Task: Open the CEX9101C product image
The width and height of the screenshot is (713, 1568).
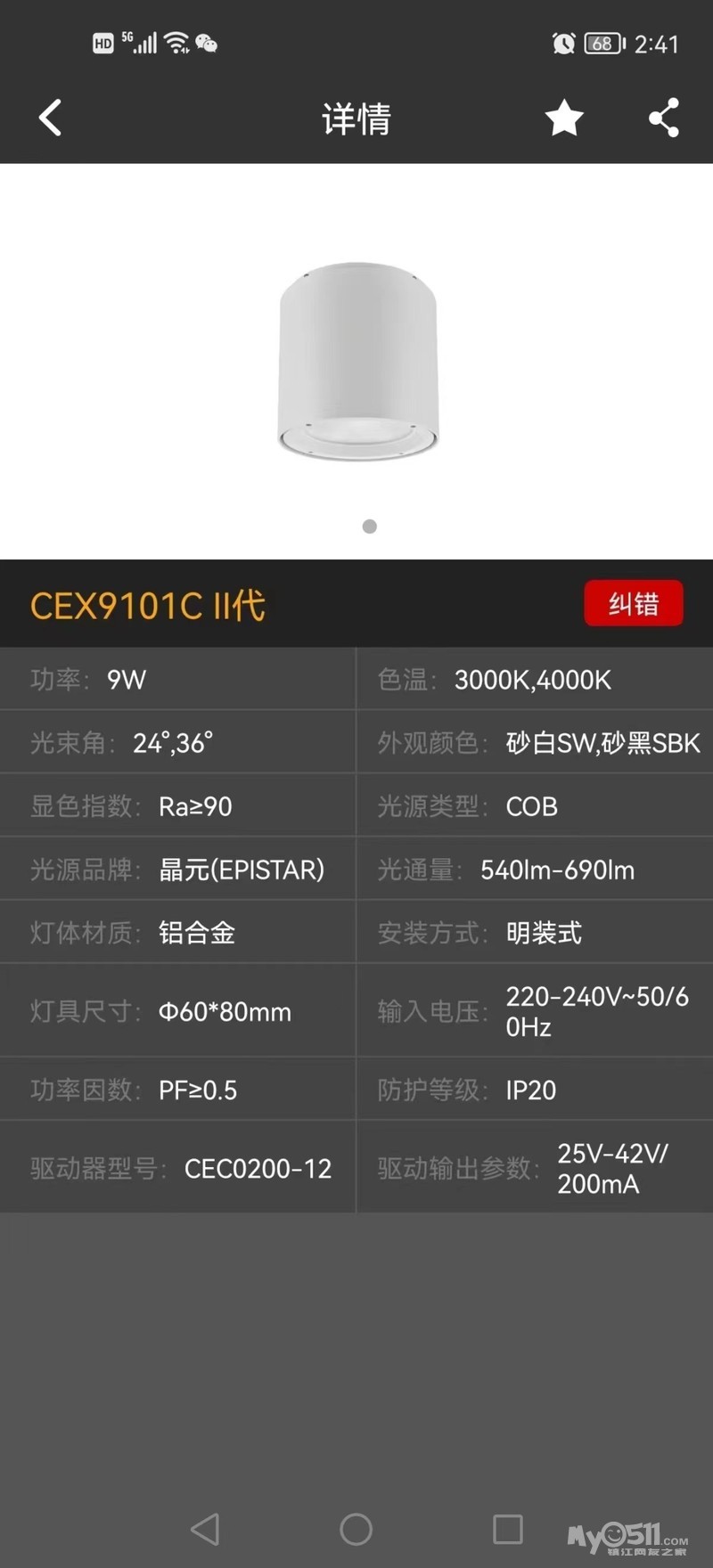Action: point(357,361)
